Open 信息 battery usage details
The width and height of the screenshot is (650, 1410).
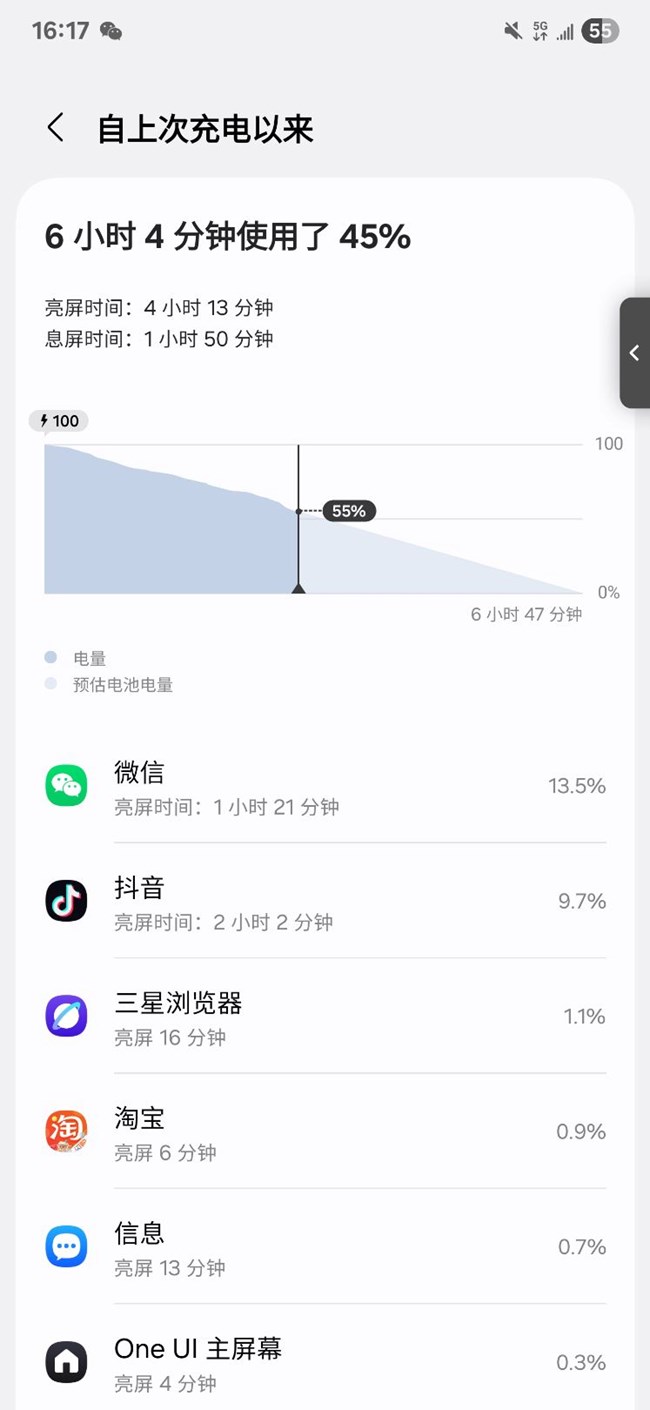pyautogui.click(x=325, y=1246)
